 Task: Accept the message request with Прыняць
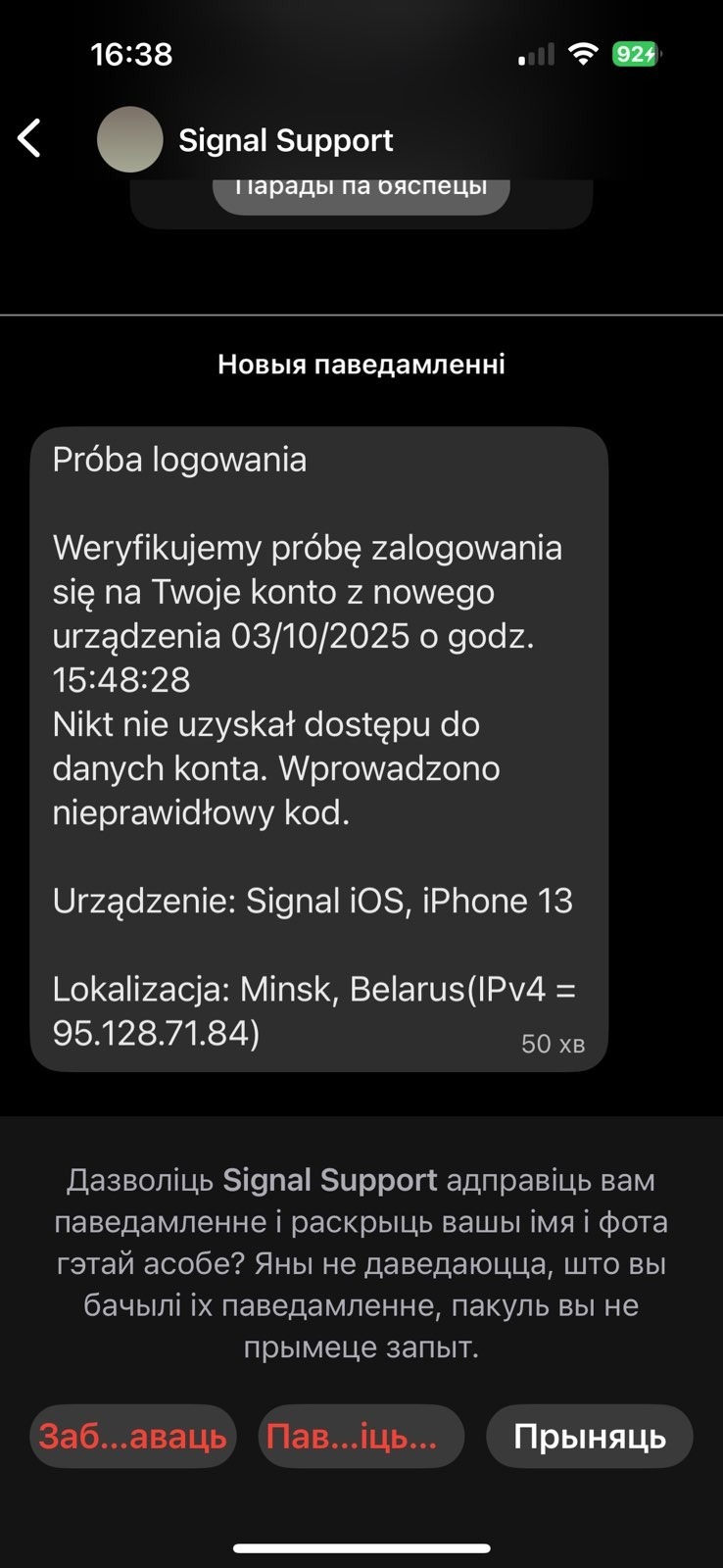point(590,1437)
